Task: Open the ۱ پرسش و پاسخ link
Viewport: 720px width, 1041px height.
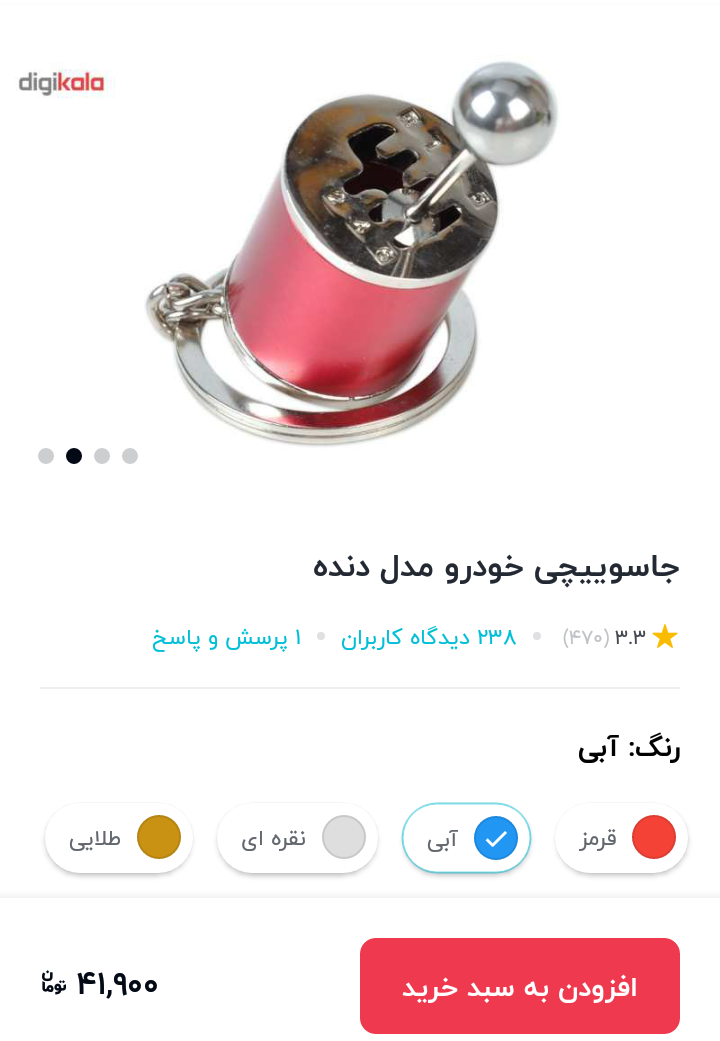Action: point(227,637)
